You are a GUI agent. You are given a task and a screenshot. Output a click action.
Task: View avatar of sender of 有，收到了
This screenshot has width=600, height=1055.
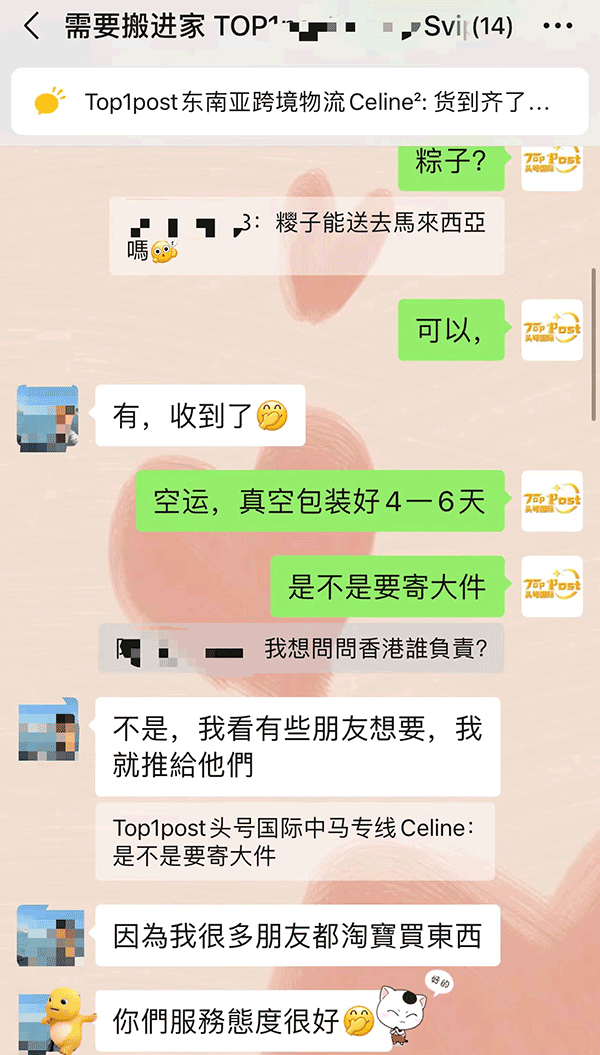tap(48, 416)
